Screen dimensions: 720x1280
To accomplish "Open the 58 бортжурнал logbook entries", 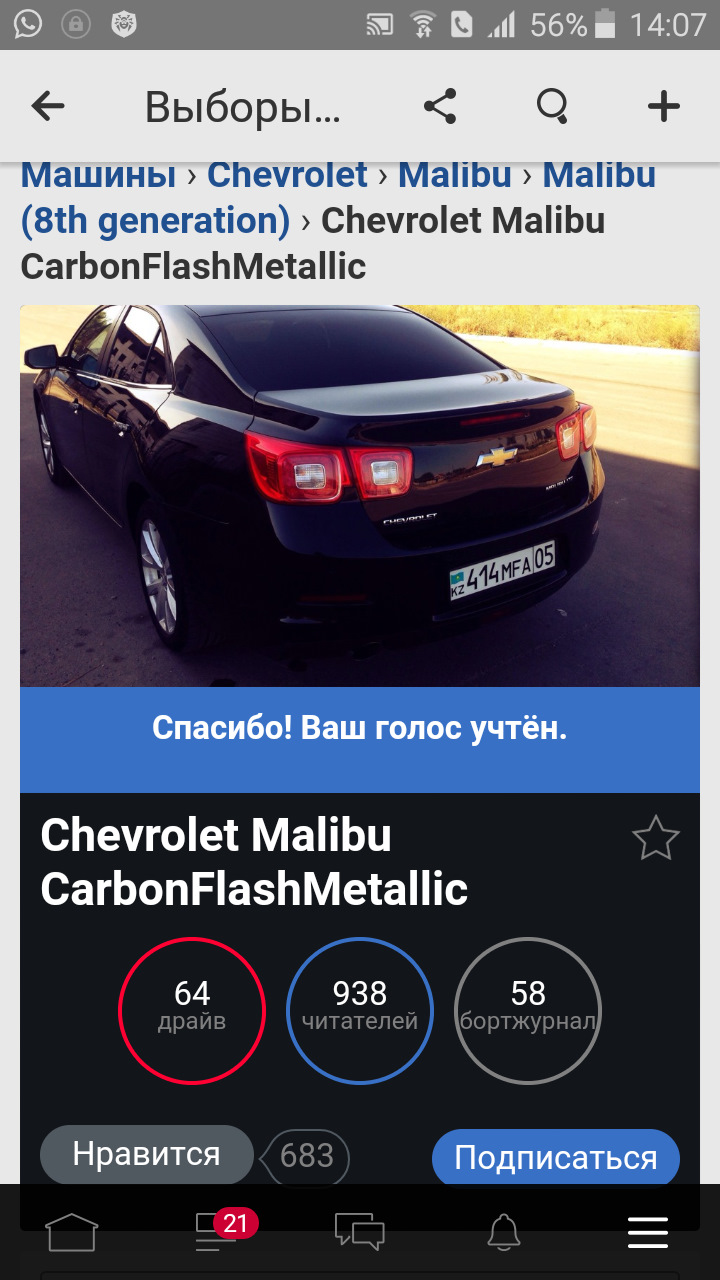I will [x=528, y=1010].
